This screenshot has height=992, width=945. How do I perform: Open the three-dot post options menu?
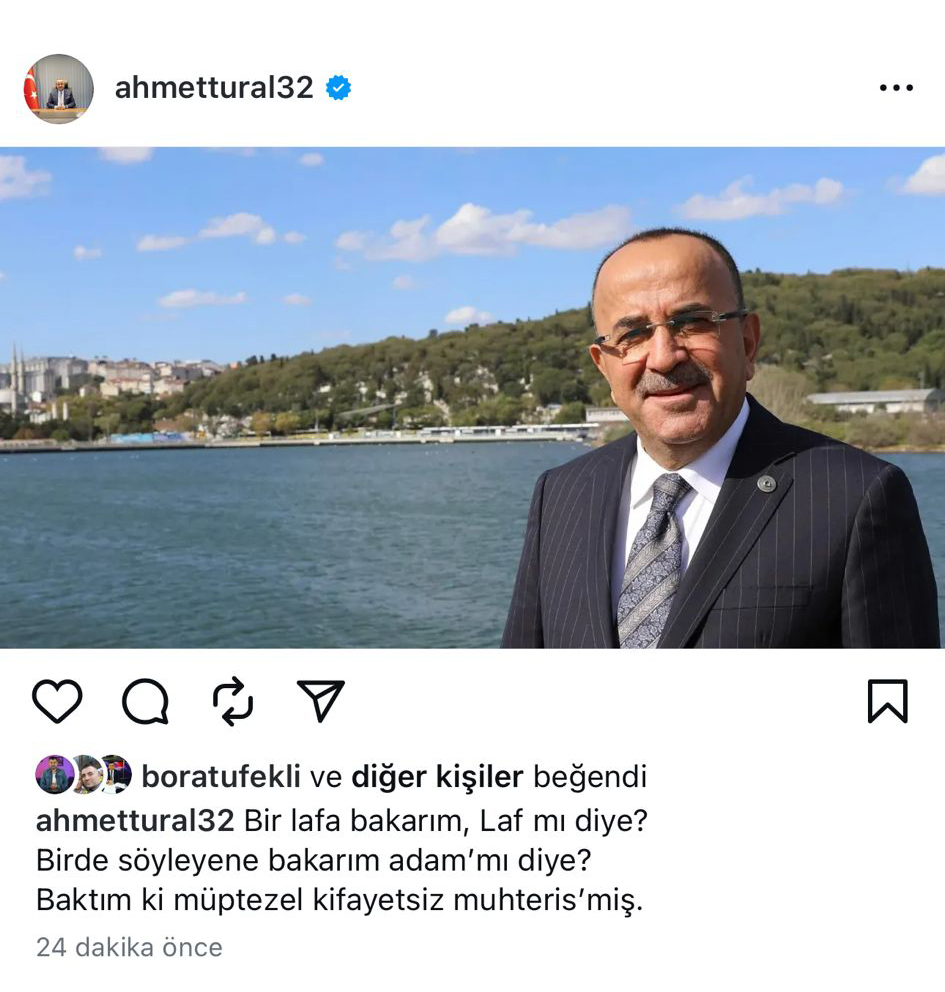point(895,88)
